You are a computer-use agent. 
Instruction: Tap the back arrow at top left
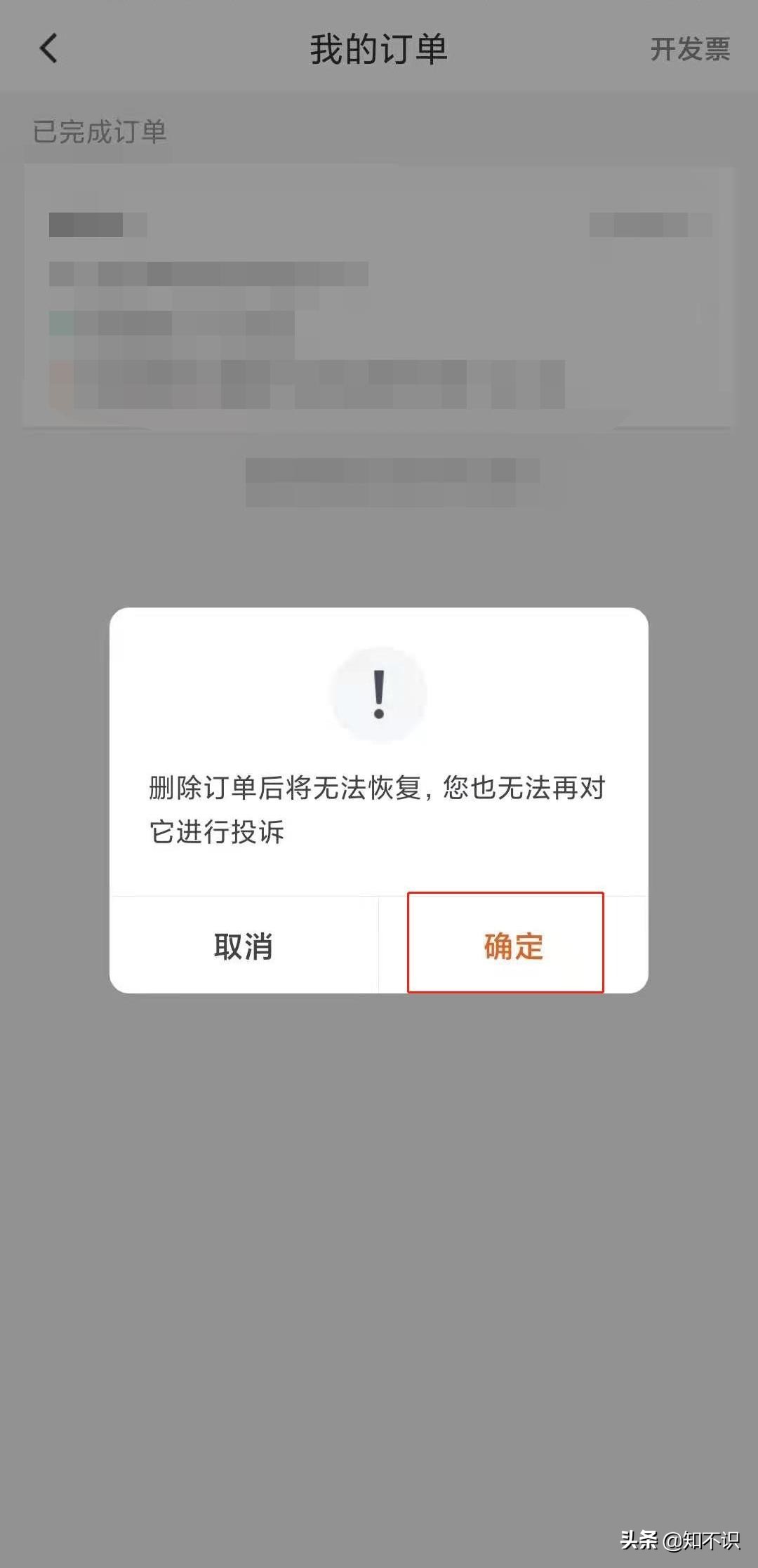pyautogui.click(x=46, y=49)
